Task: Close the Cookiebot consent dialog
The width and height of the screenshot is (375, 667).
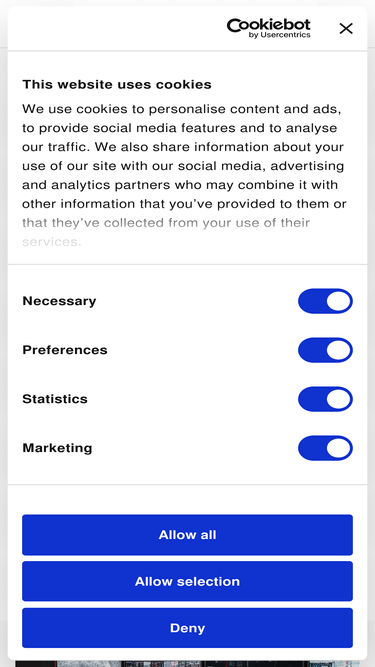Action: click(346, 29)
